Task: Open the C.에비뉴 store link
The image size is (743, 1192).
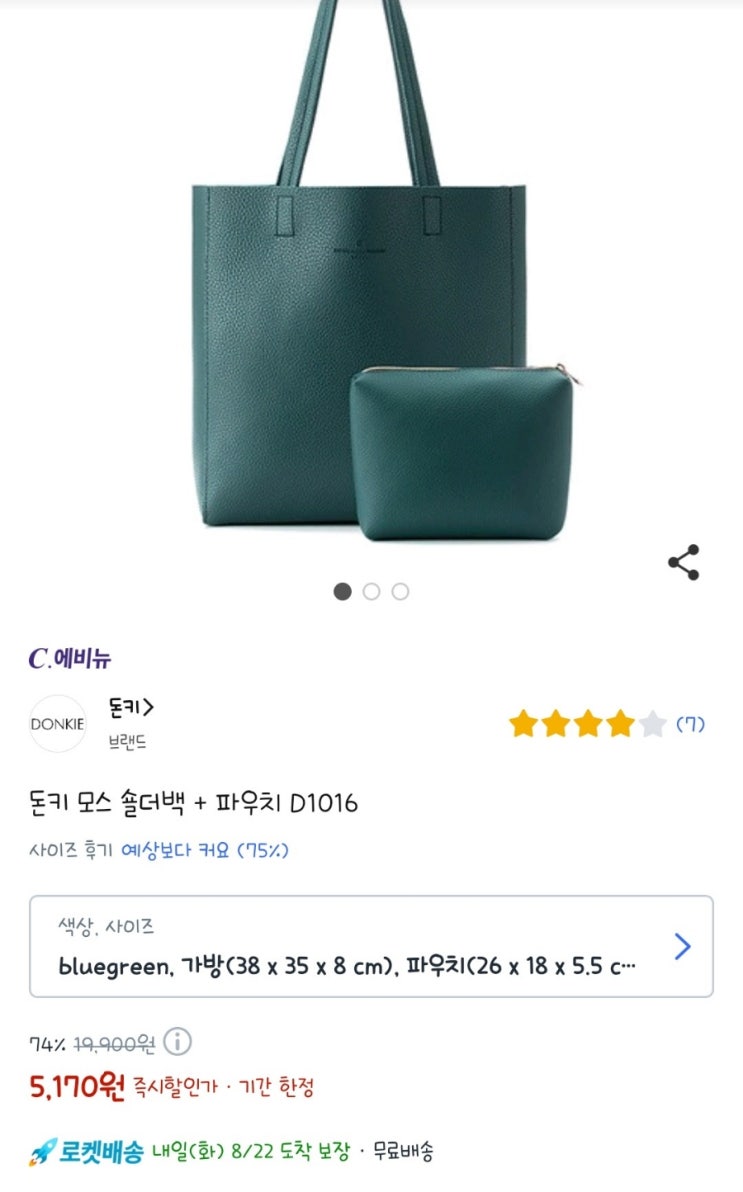Action: pyautogui.click(x=70, y=659)
